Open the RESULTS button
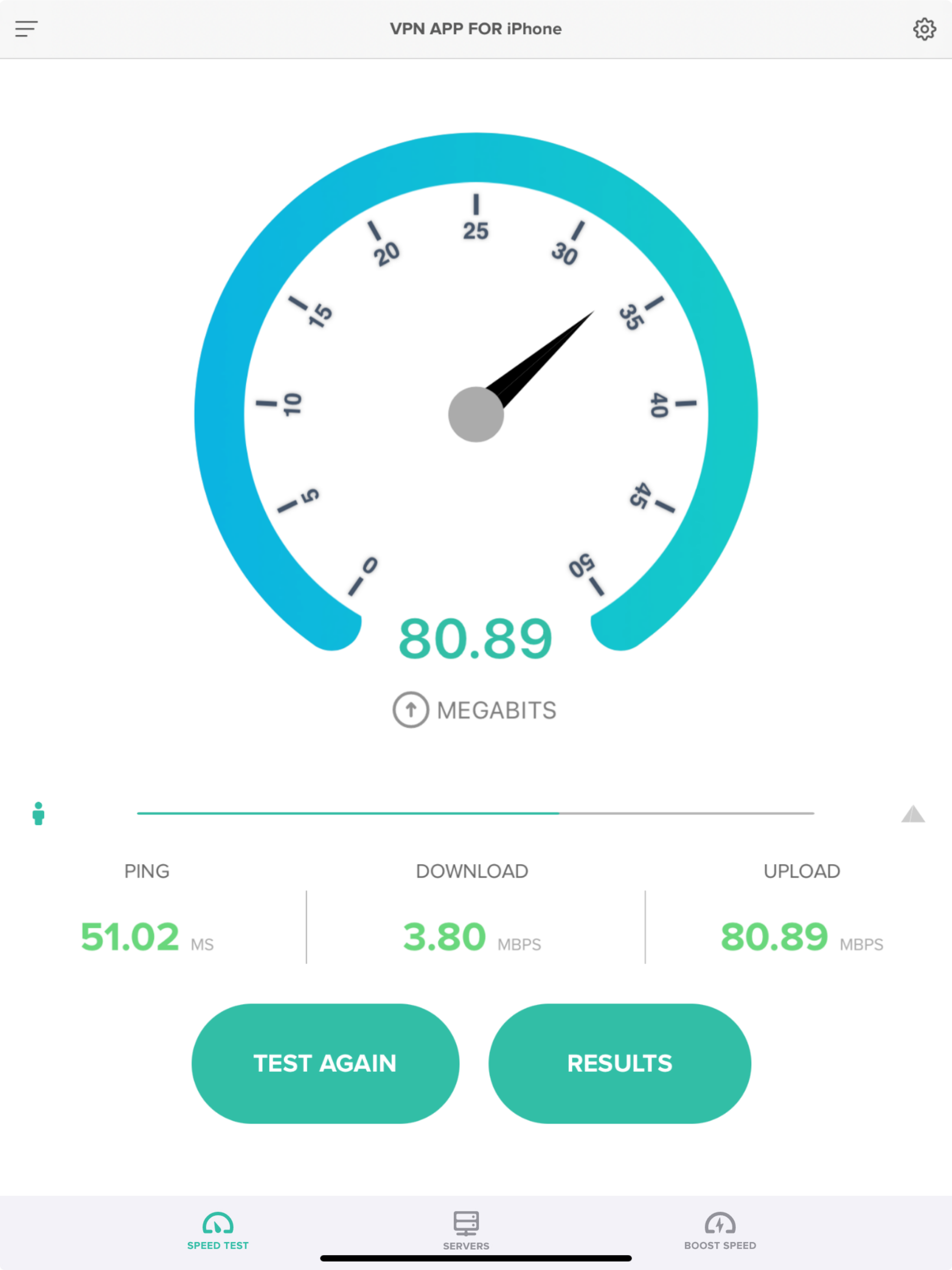The width and height of the screenshot is (952, 1270). point(619,1063)
